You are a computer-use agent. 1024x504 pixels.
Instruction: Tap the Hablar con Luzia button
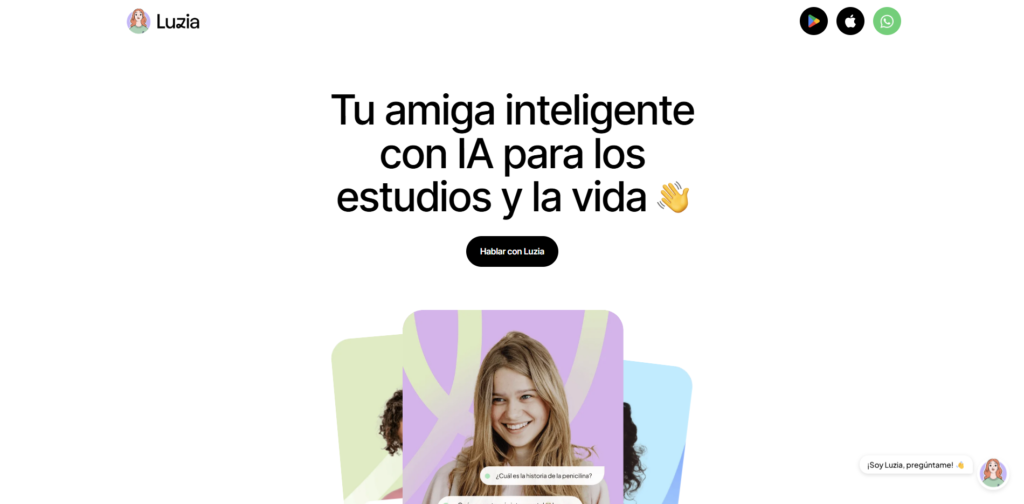pos(512,251)
